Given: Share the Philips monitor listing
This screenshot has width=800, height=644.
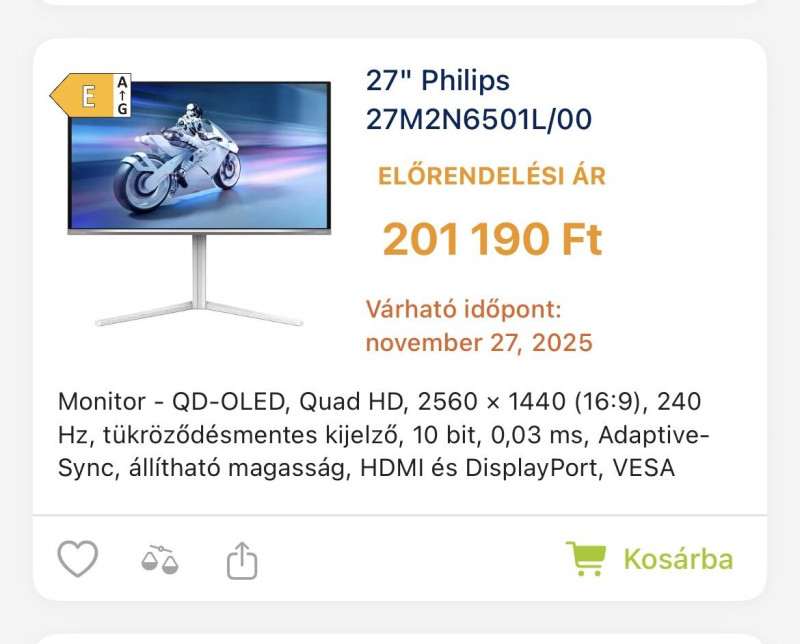Looking at the screenshot, I should pos(241,560).
